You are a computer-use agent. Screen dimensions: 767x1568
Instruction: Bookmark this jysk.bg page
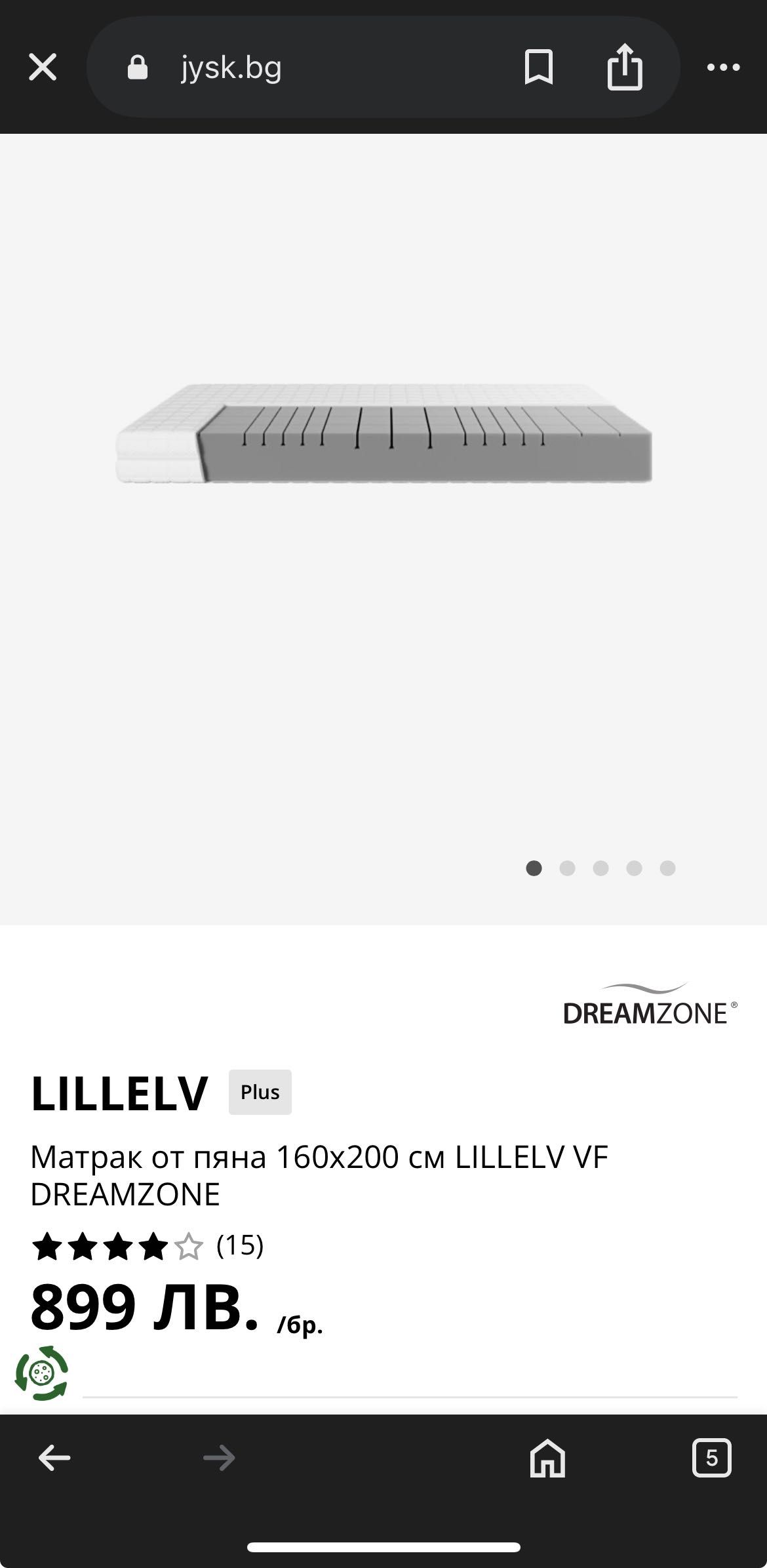point(538,67)
